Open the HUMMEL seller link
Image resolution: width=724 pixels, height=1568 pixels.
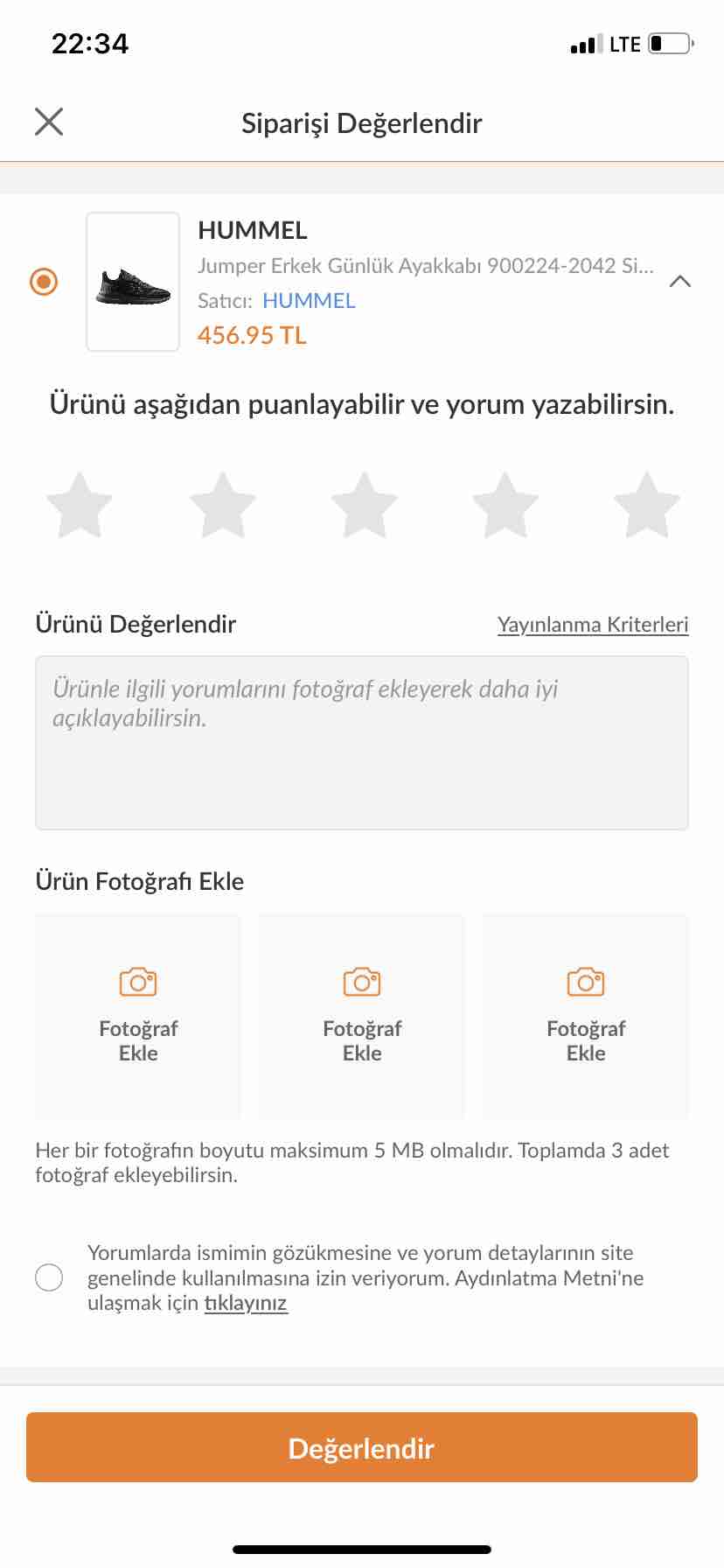point(309,300)
